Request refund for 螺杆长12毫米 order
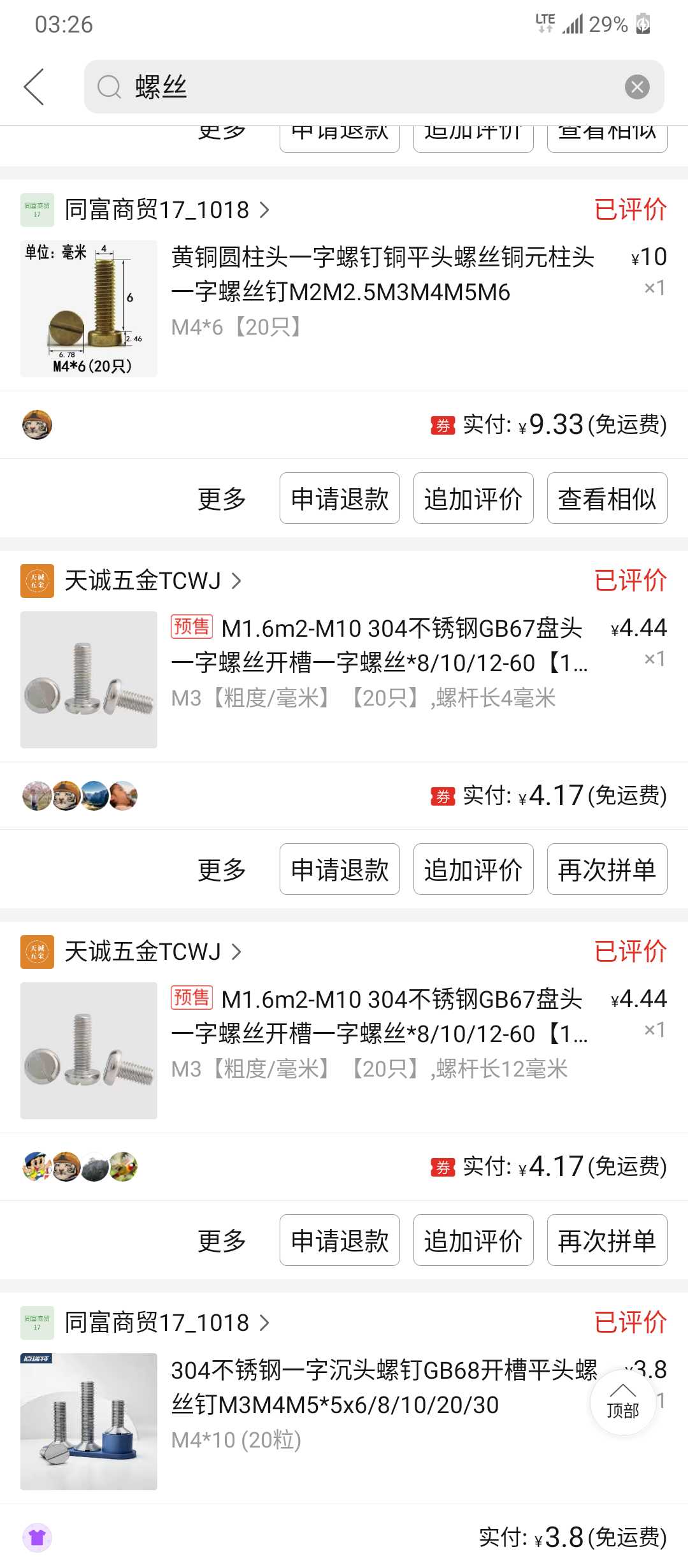688x1568 pixels. point(340,1240)
